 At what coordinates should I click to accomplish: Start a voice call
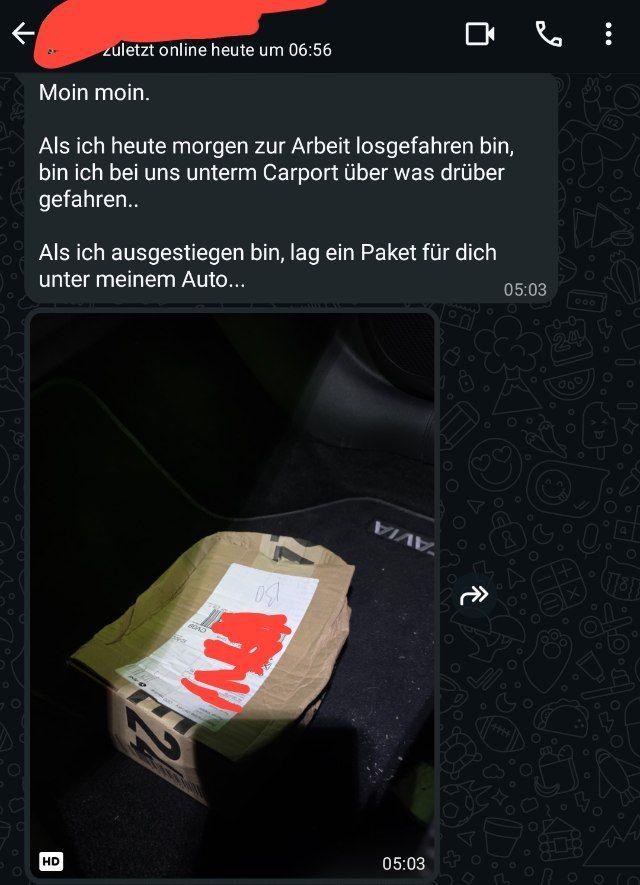(548, 34)
